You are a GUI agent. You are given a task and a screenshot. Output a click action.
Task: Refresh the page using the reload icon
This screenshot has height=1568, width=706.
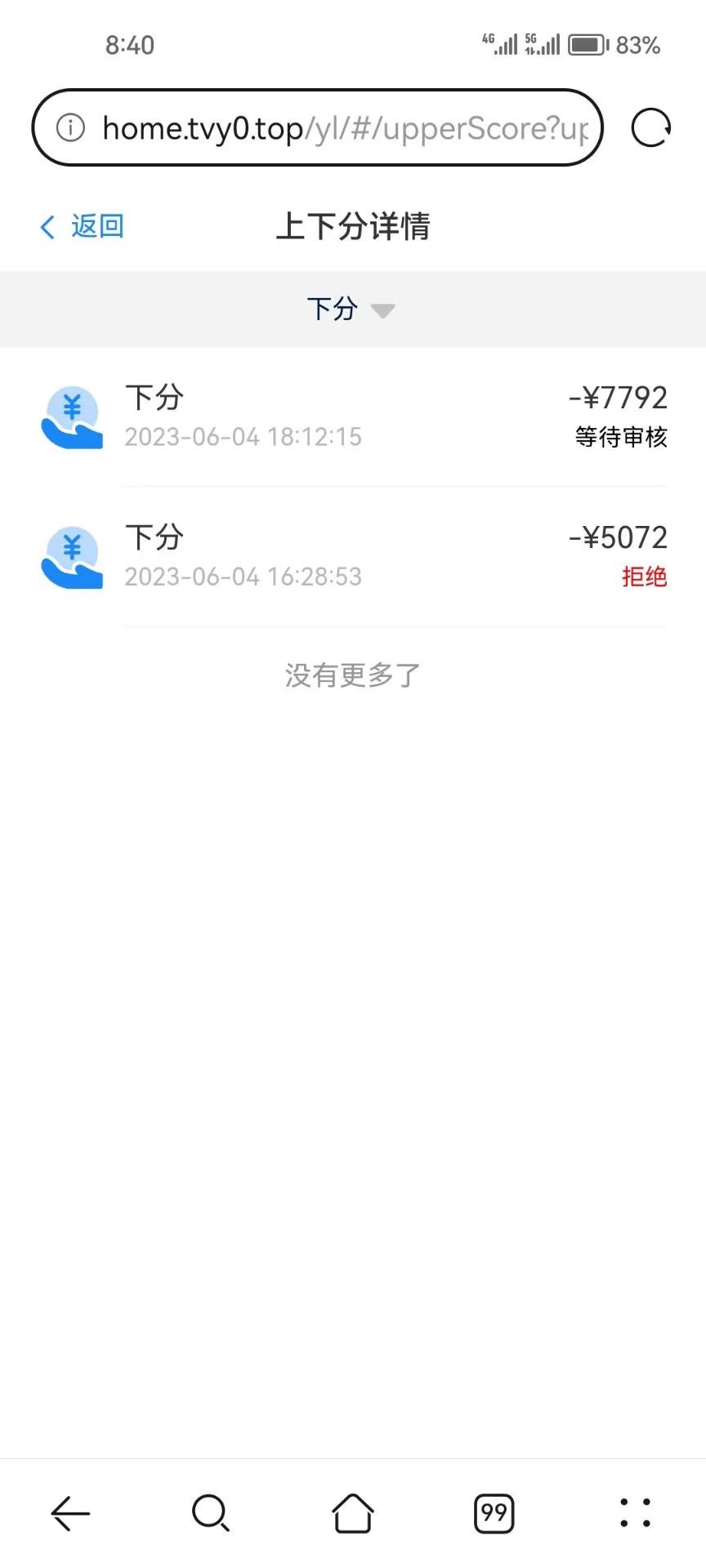click(x=650, y=128)
